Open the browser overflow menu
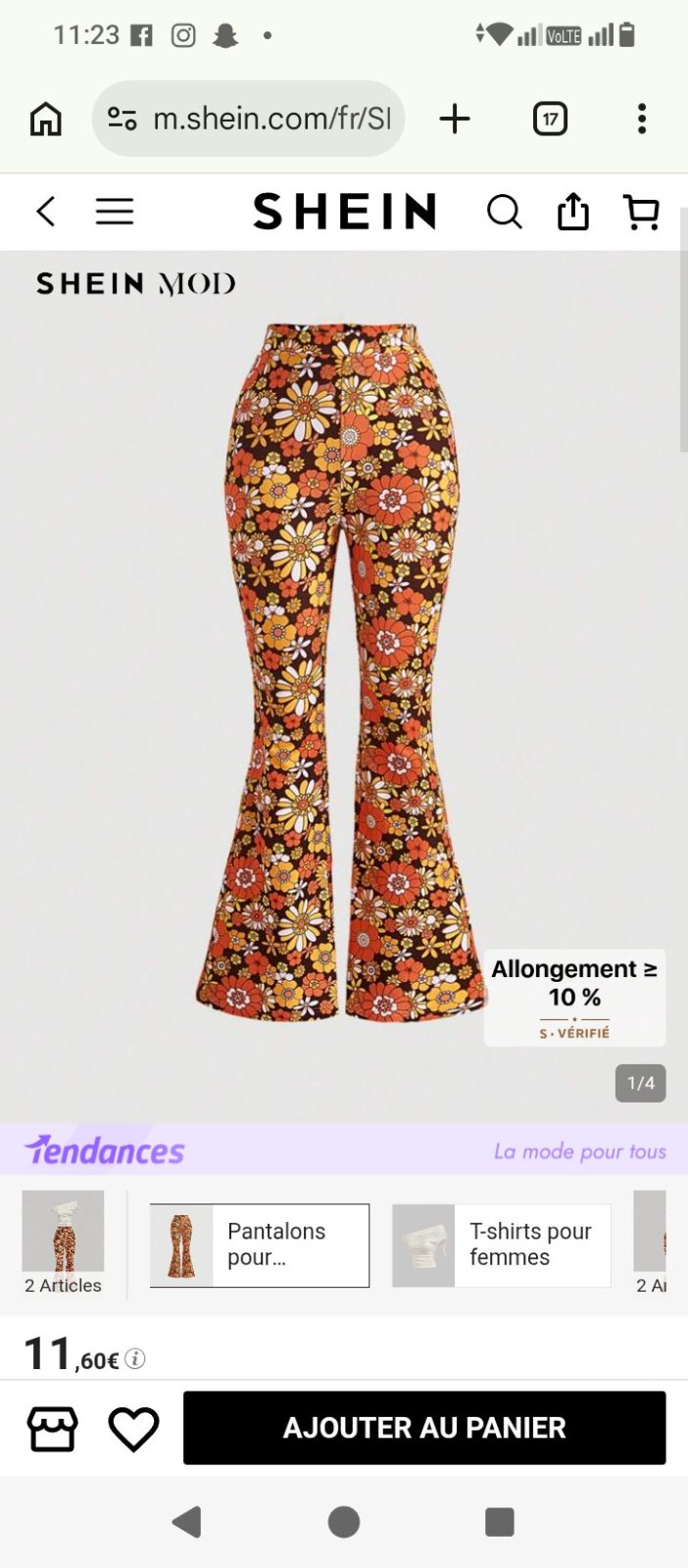This screenshot has height=1568, width=688. (642, 119)
